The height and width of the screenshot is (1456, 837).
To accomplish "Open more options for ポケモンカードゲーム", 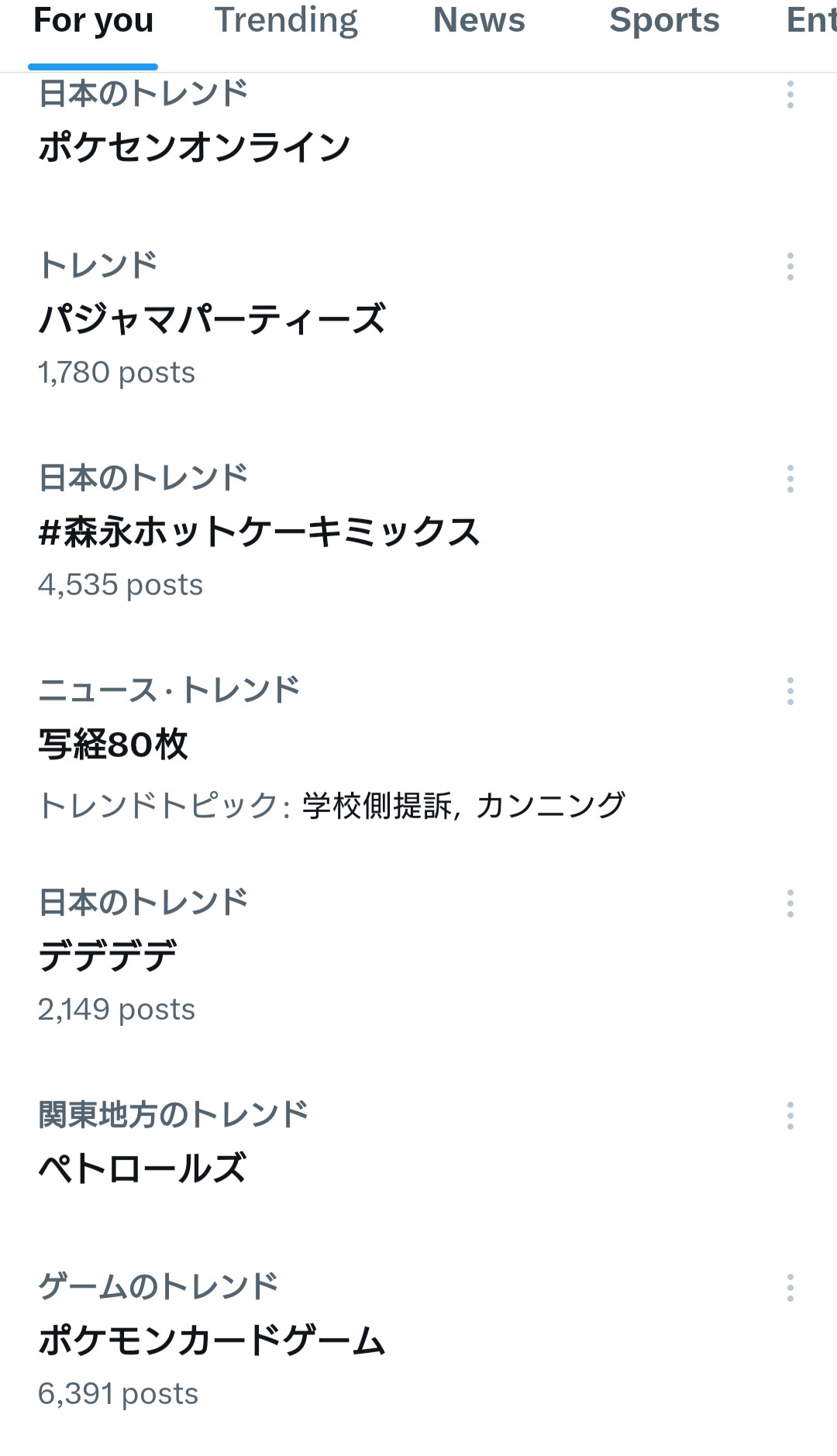I will tap(790, 1288).
